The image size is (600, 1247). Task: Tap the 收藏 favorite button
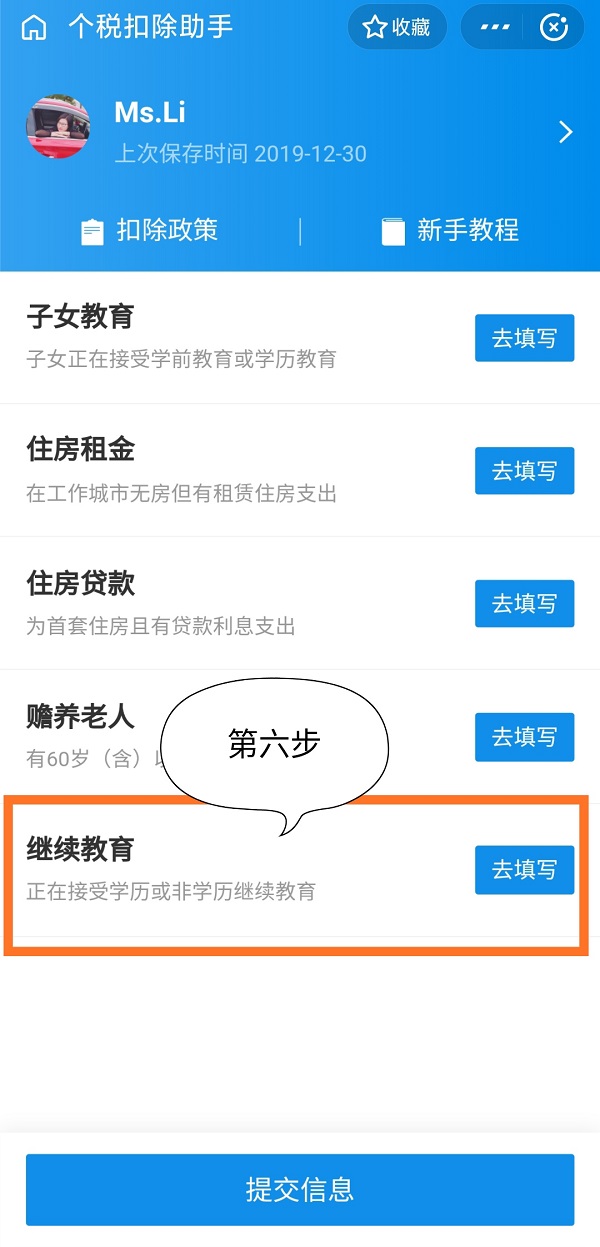[x=397, y=27]
